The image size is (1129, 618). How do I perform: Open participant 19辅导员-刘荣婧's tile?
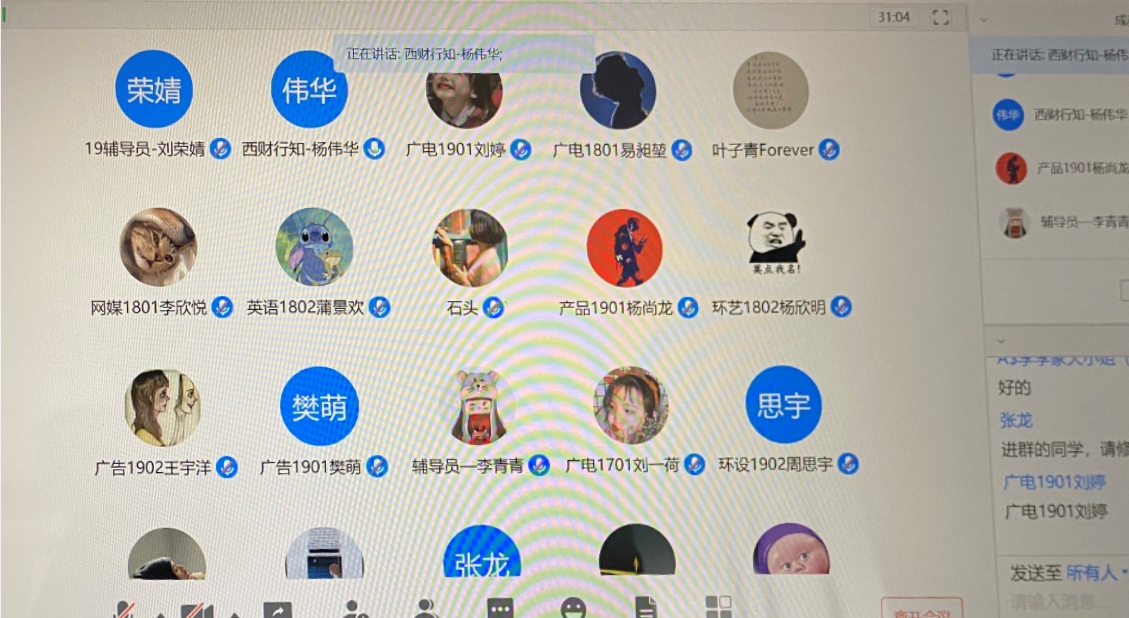[154, 90]
